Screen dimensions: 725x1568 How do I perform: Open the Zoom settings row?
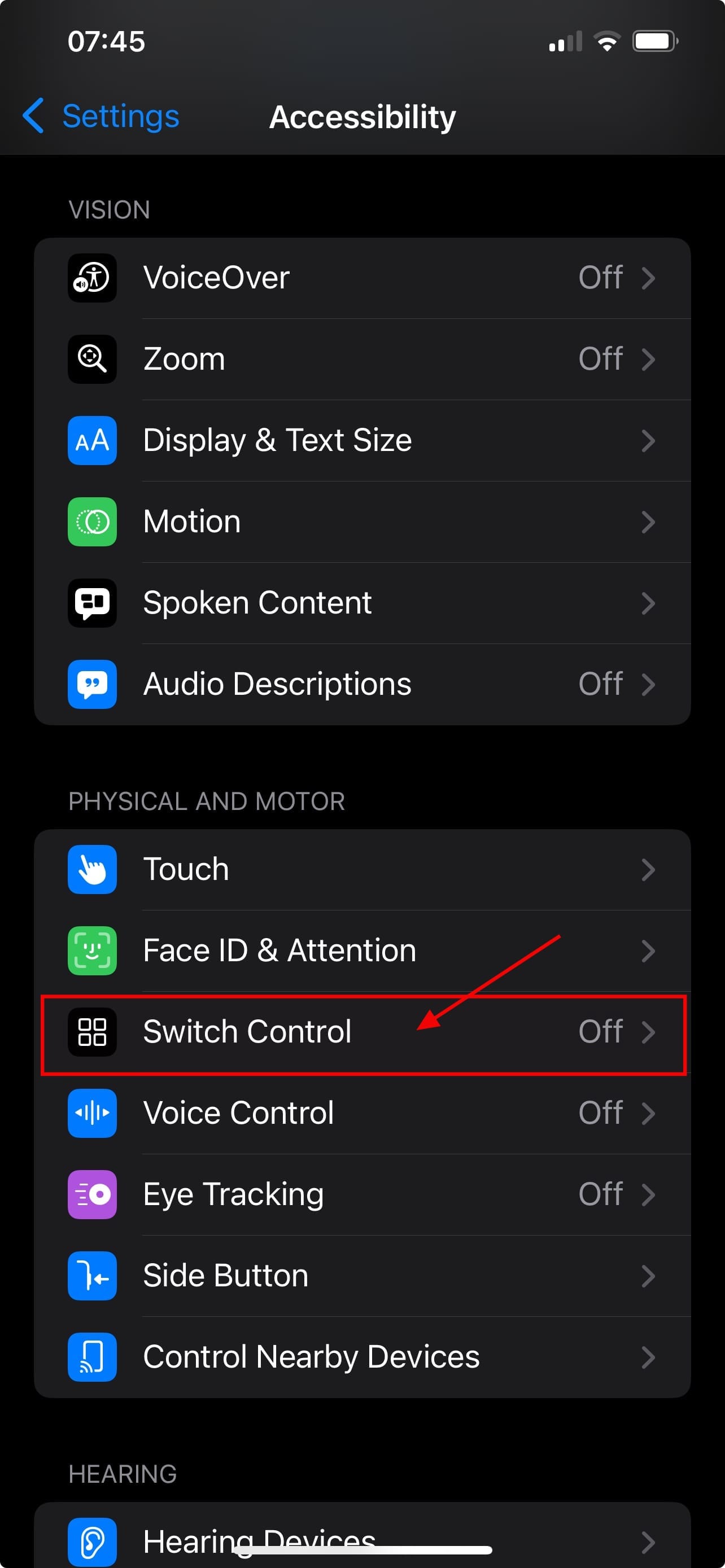(x=361, y=359)
